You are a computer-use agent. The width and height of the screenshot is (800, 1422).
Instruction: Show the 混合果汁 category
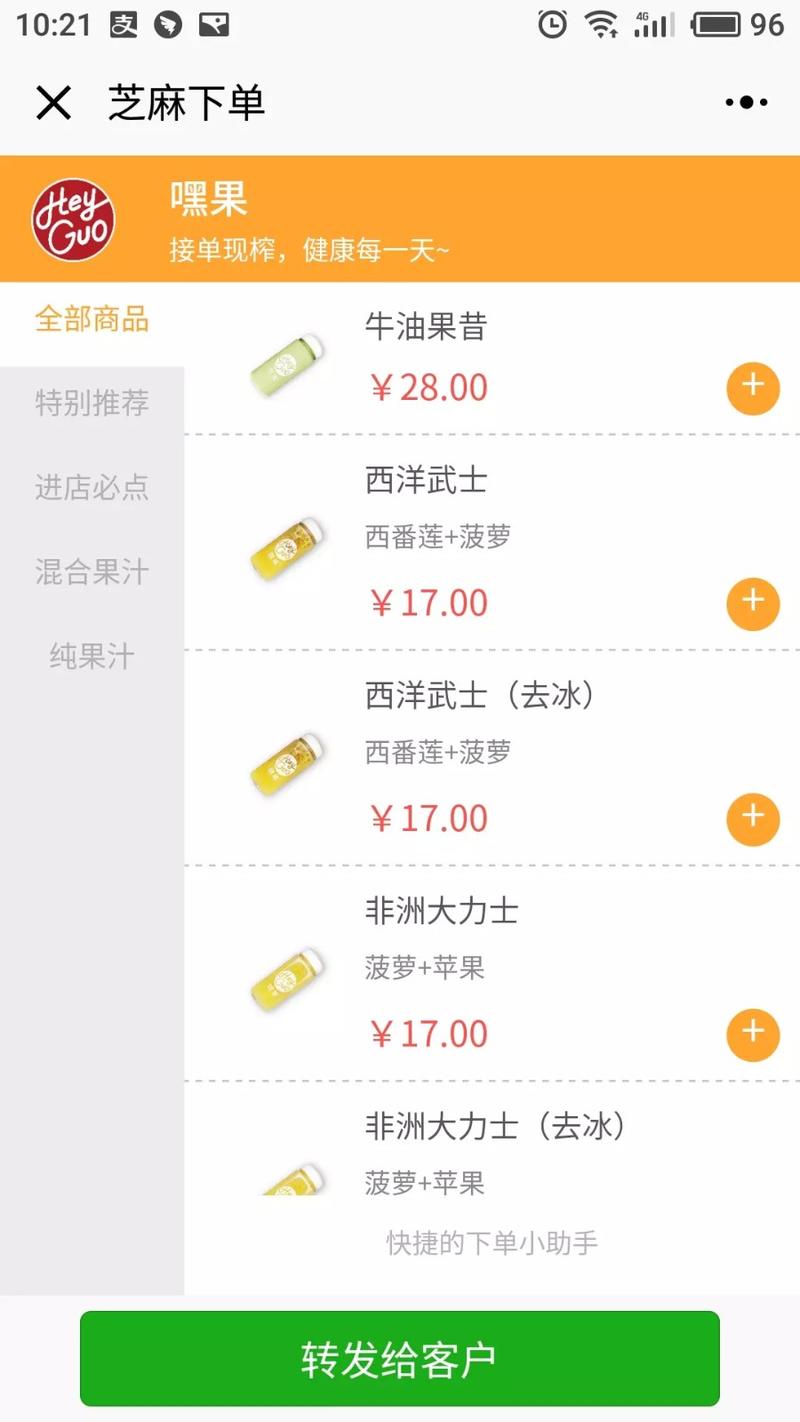(92, 572)
